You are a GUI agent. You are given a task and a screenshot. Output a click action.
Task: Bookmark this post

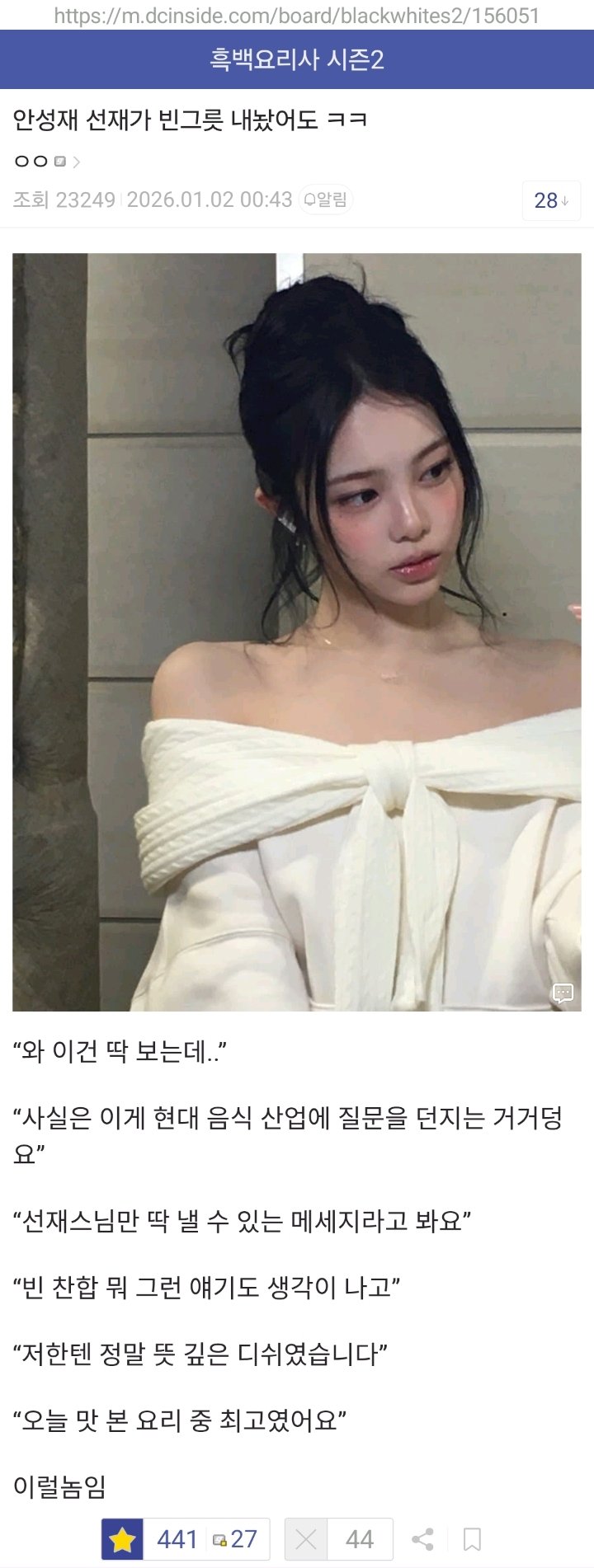(x=472, y=1539)
